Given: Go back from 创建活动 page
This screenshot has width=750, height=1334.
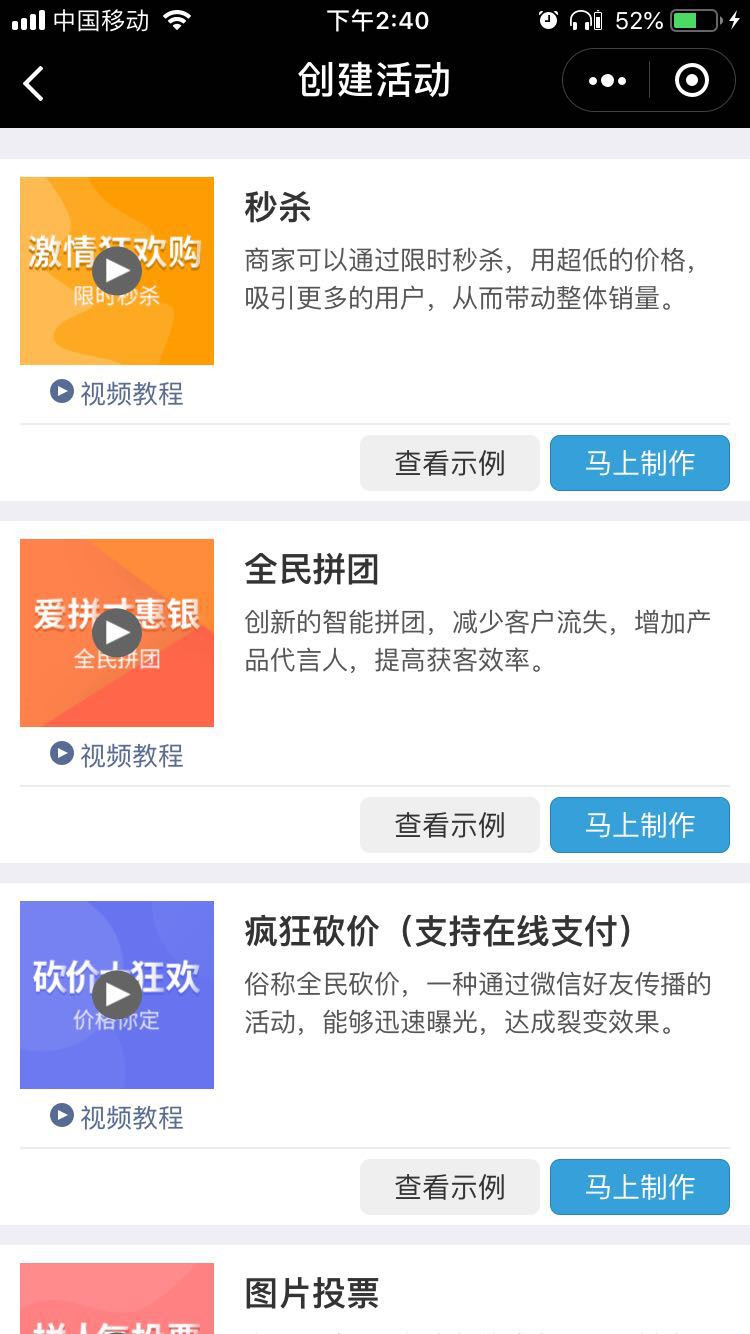Looking at the screenshot, I should click(x=34, y=84).
